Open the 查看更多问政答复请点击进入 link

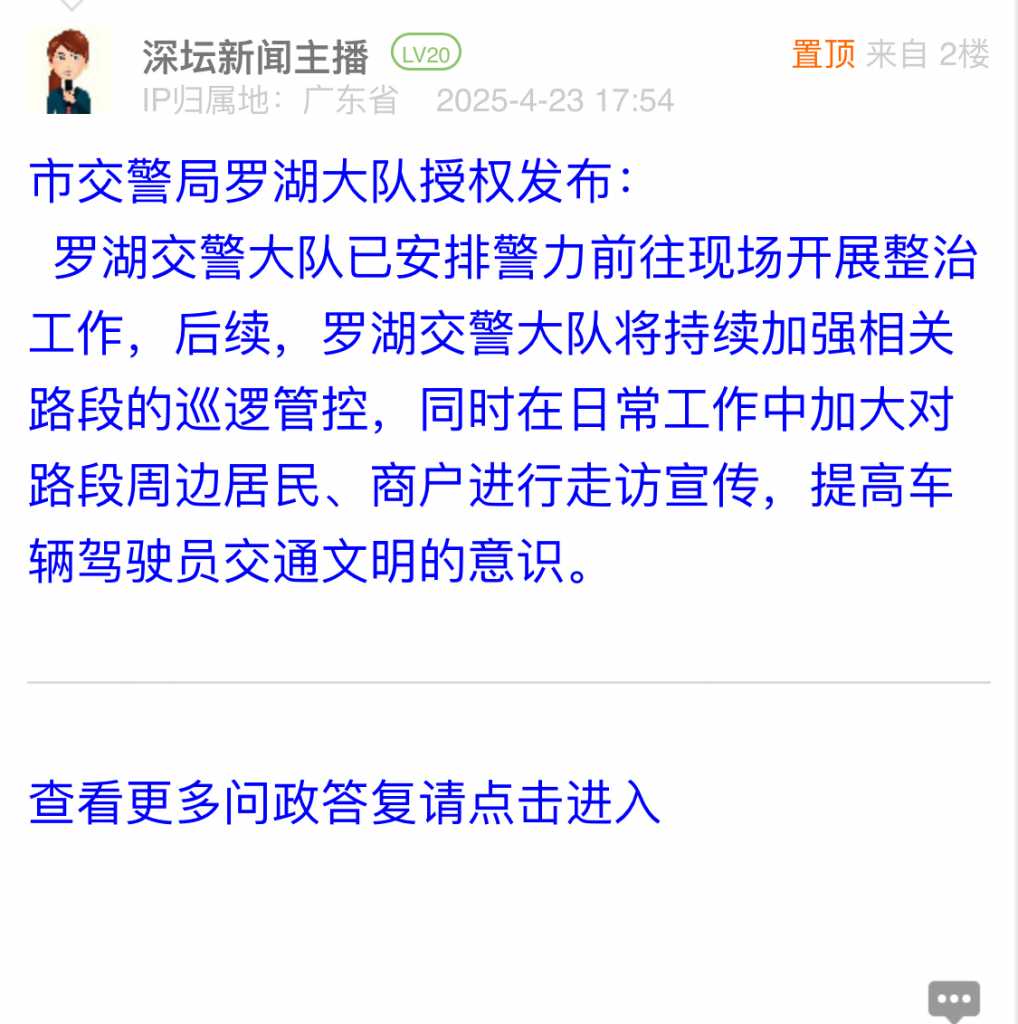345,803
